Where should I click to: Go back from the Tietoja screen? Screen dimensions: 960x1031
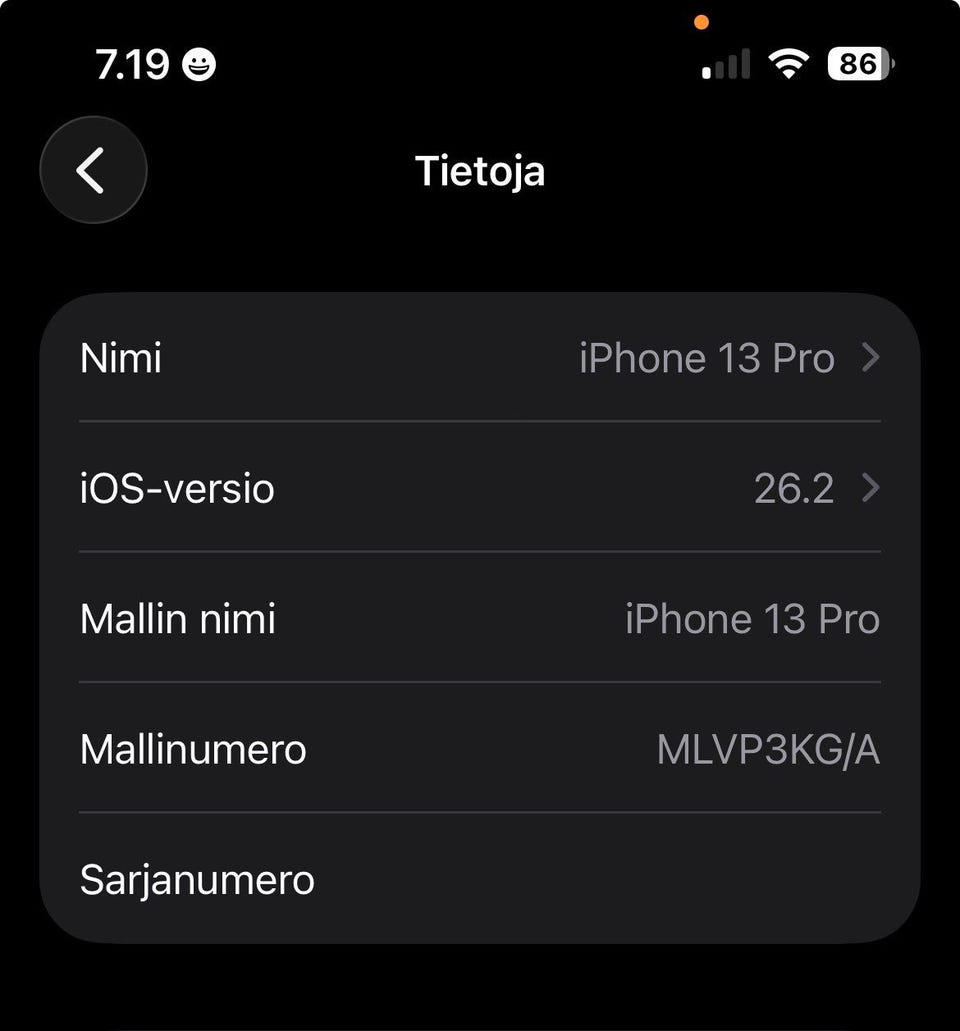[93, 170]
